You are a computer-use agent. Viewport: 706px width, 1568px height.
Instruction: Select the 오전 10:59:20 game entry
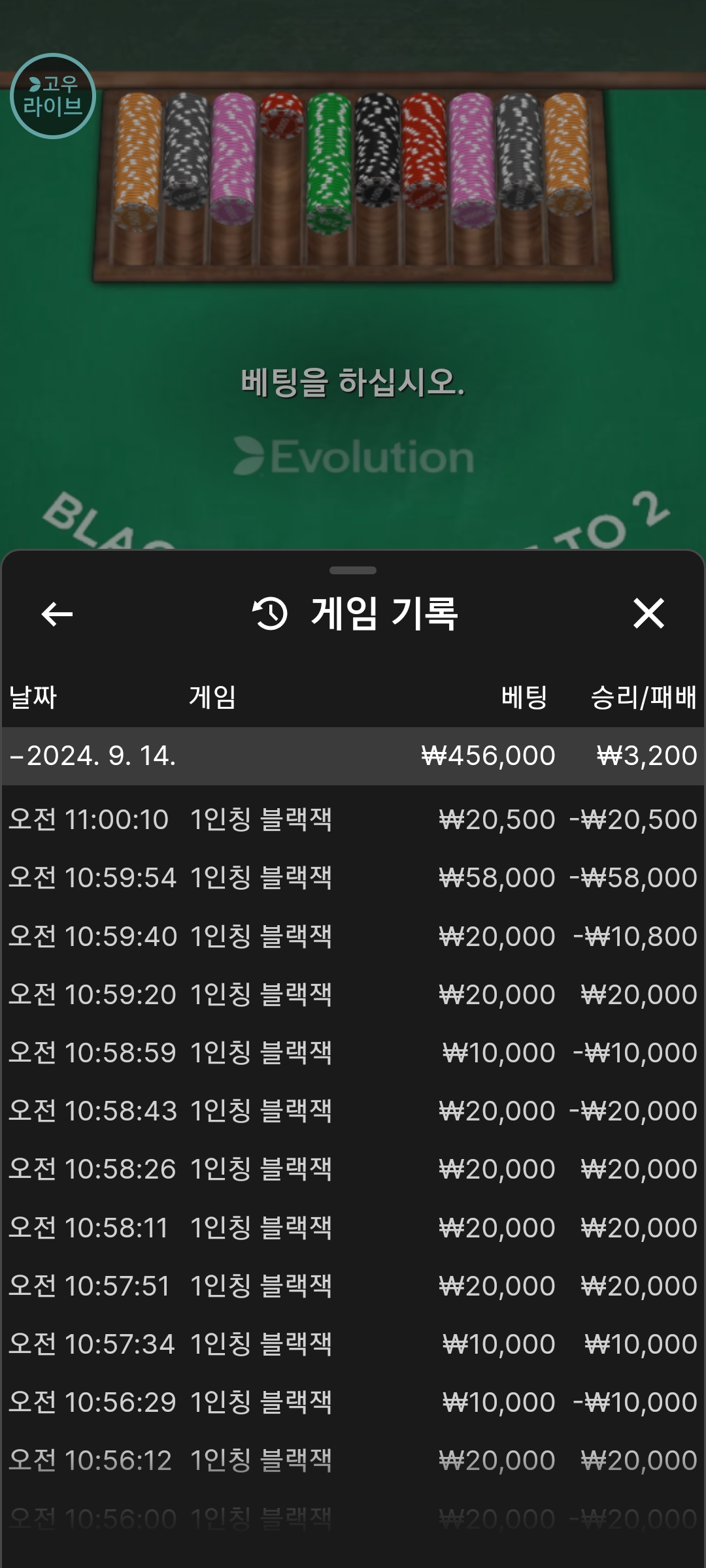(x=353, y=994)
